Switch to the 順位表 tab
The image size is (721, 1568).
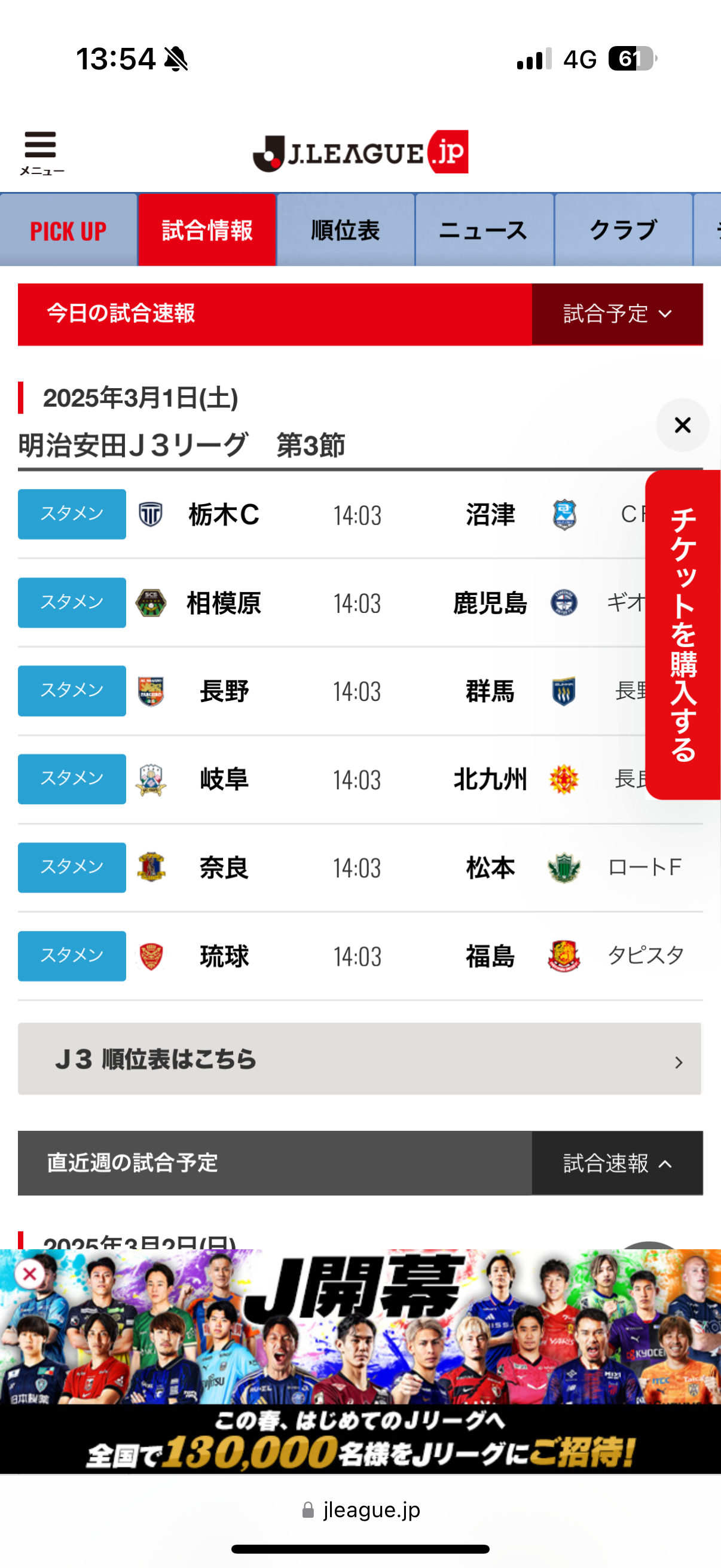coord(346,231)
